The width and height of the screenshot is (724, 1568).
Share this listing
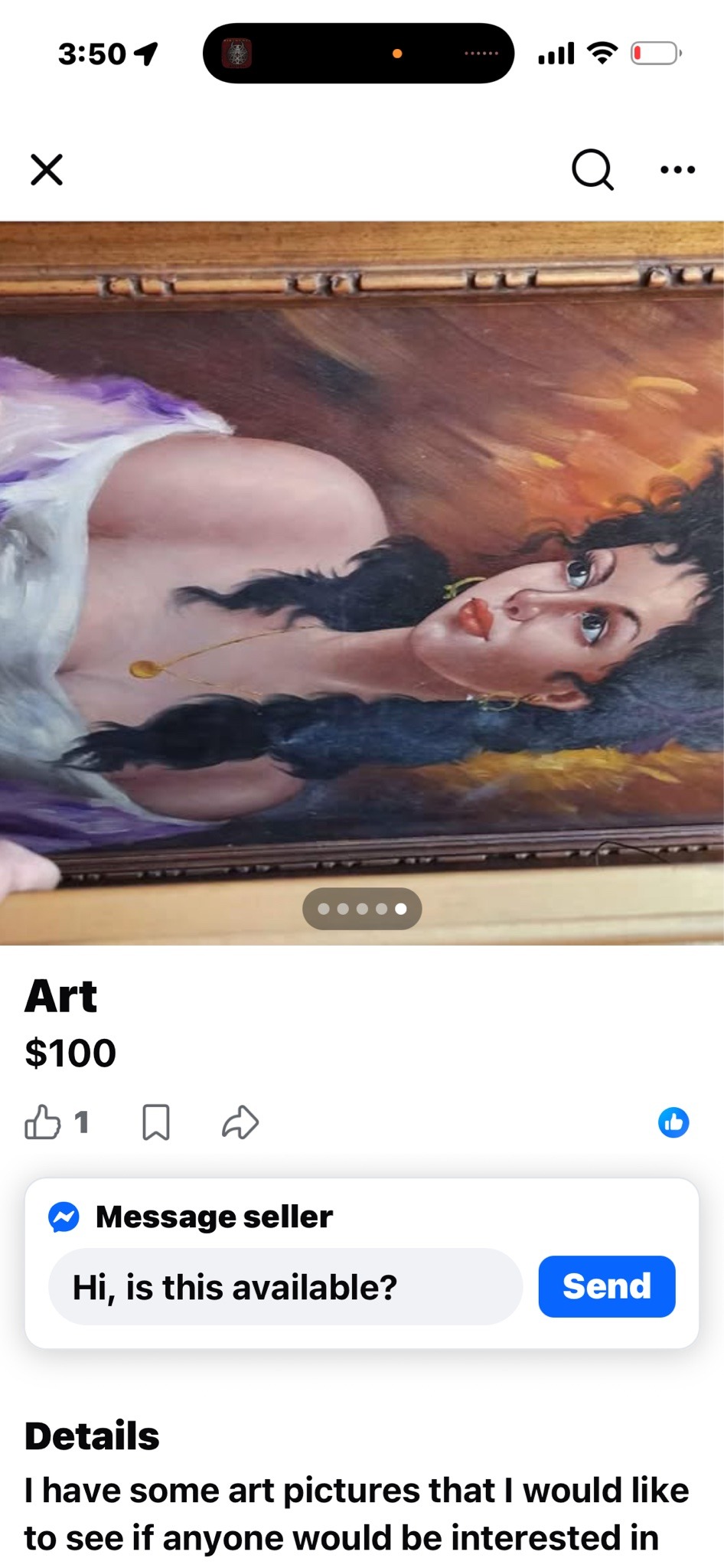coord(240,1122)
